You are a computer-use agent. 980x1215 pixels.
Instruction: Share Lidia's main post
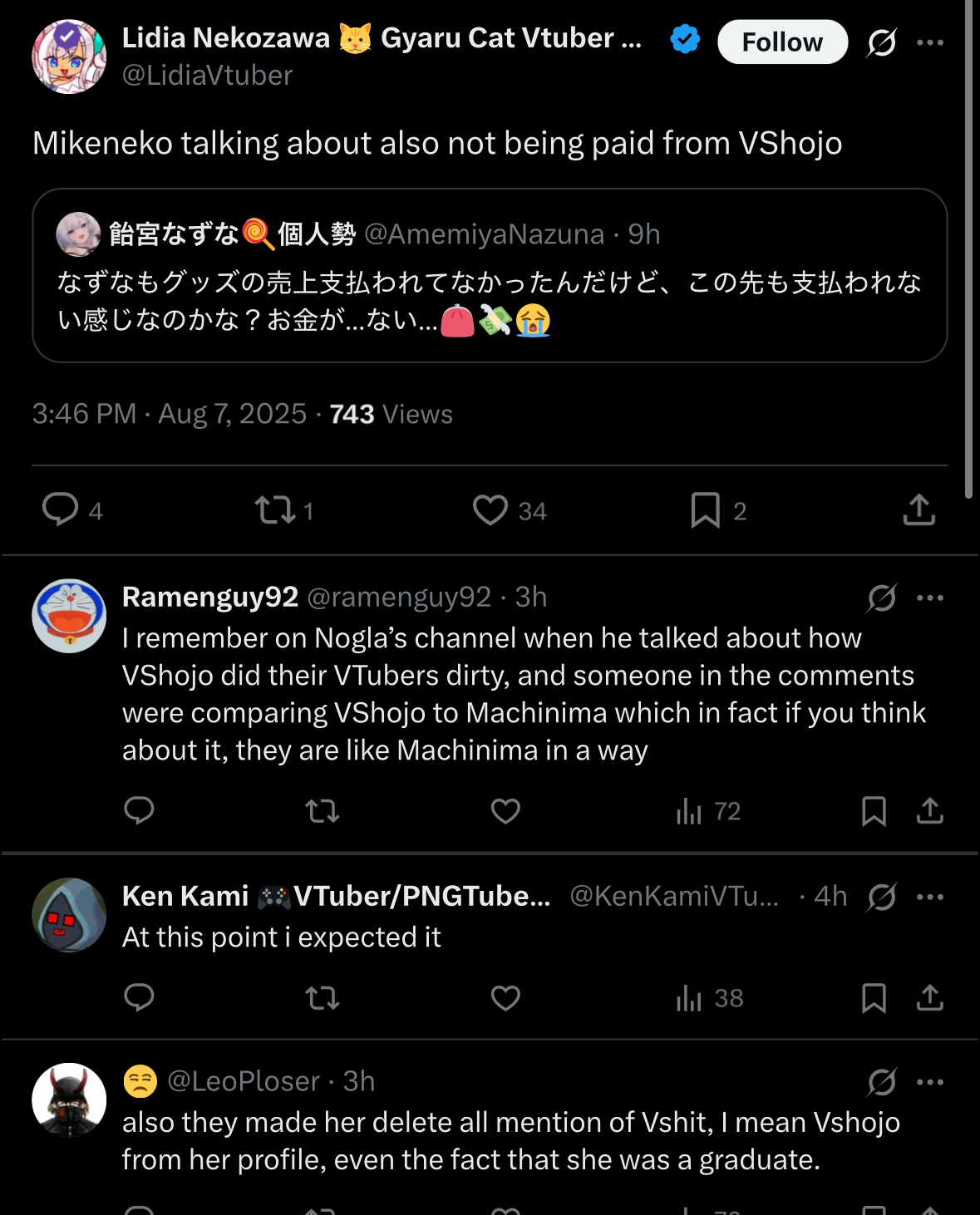tap(918, 509)
